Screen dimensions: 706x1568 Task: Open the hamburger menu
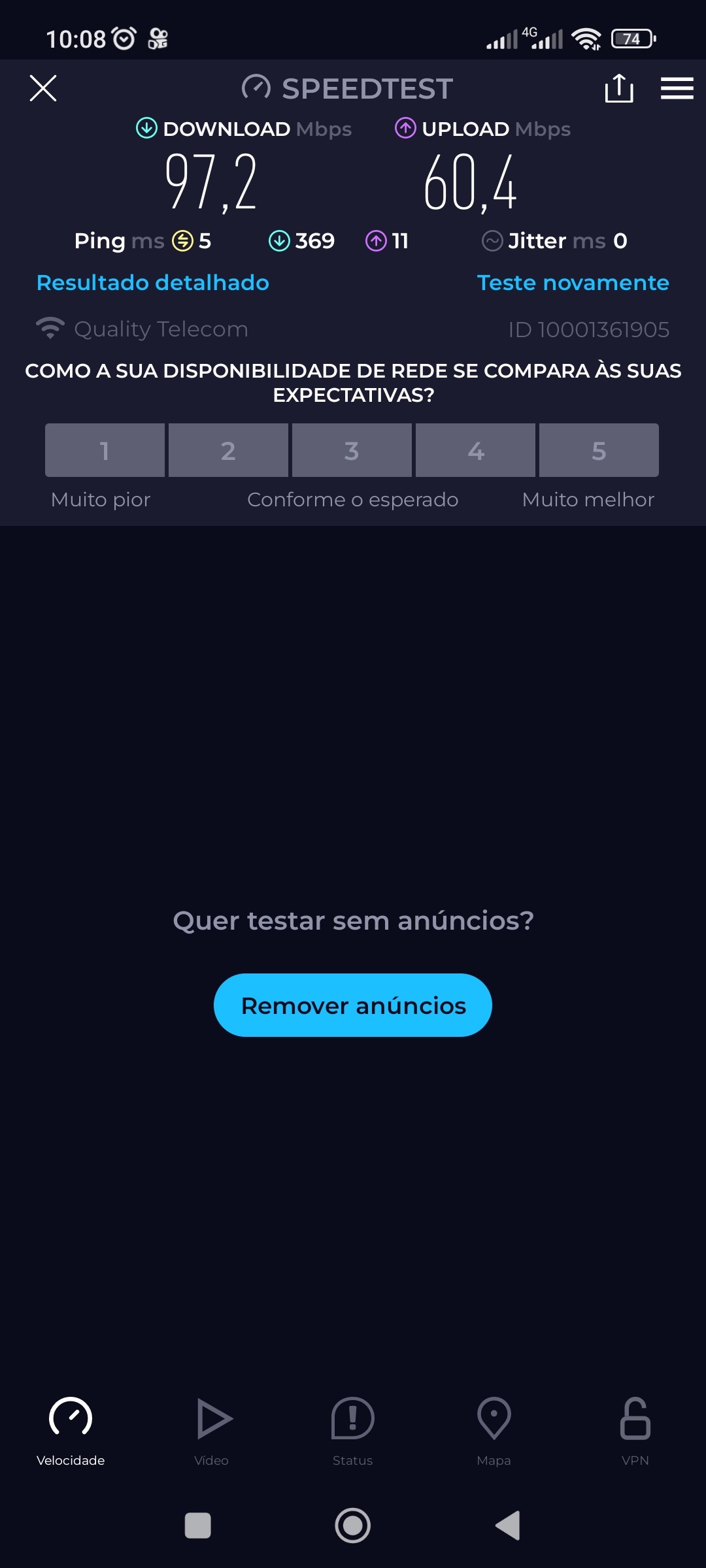click(x=677, y=88)
